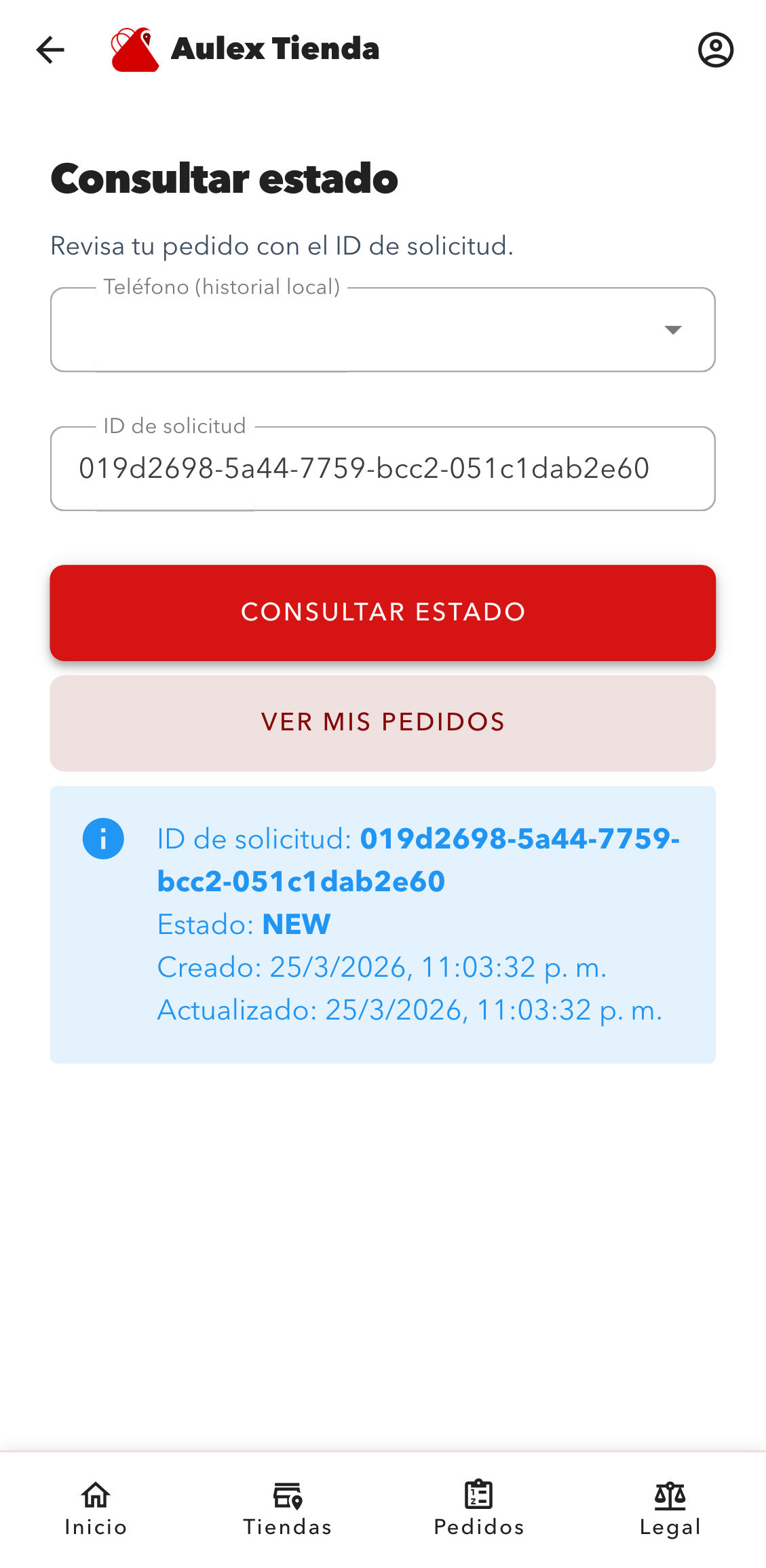Click the ID de solicitud input field
The image size is (766, 1568).
383,468
